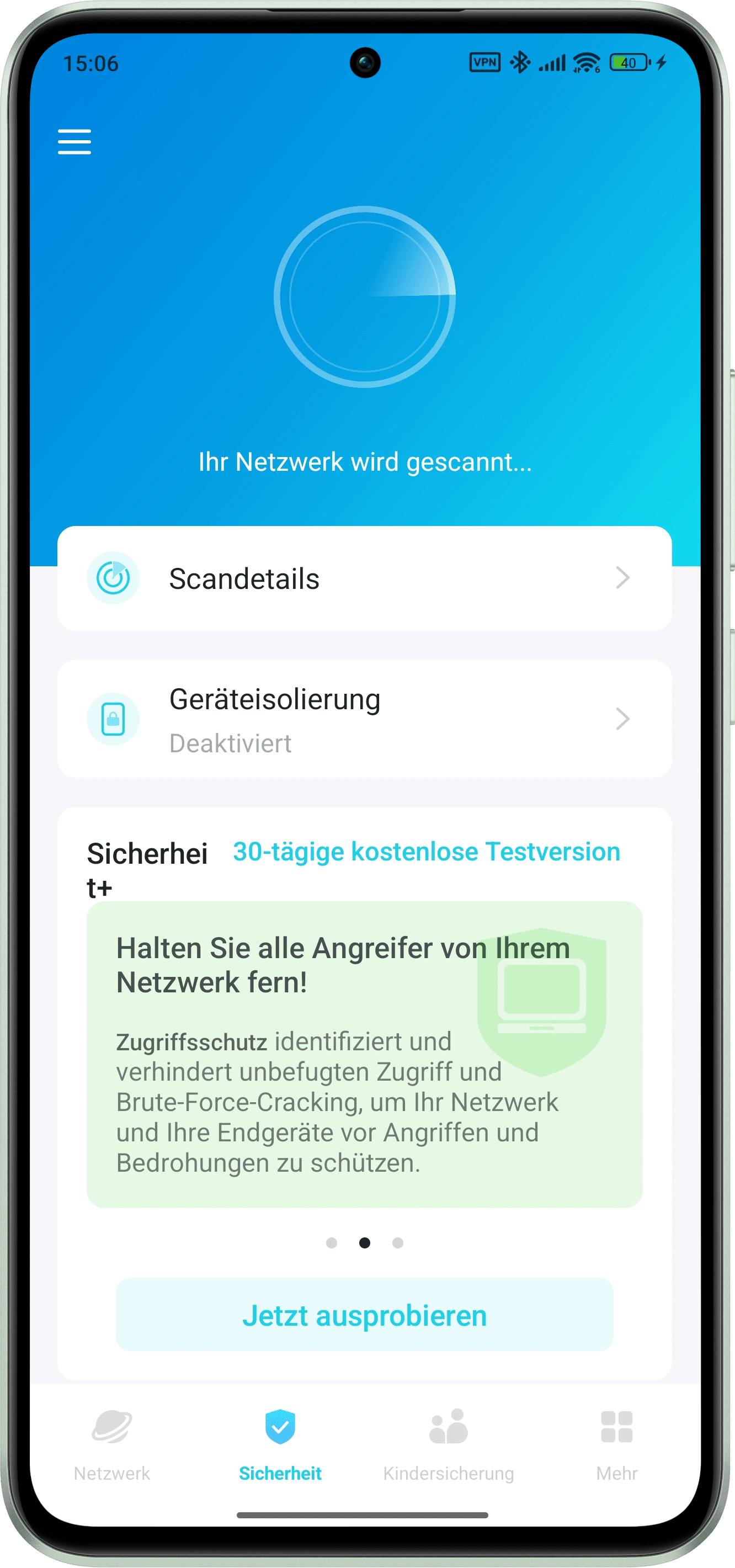This screenshot has height=1568, width=735.
Task: Select the Sicherheit tab
Action: click(x=280, y=1444)
